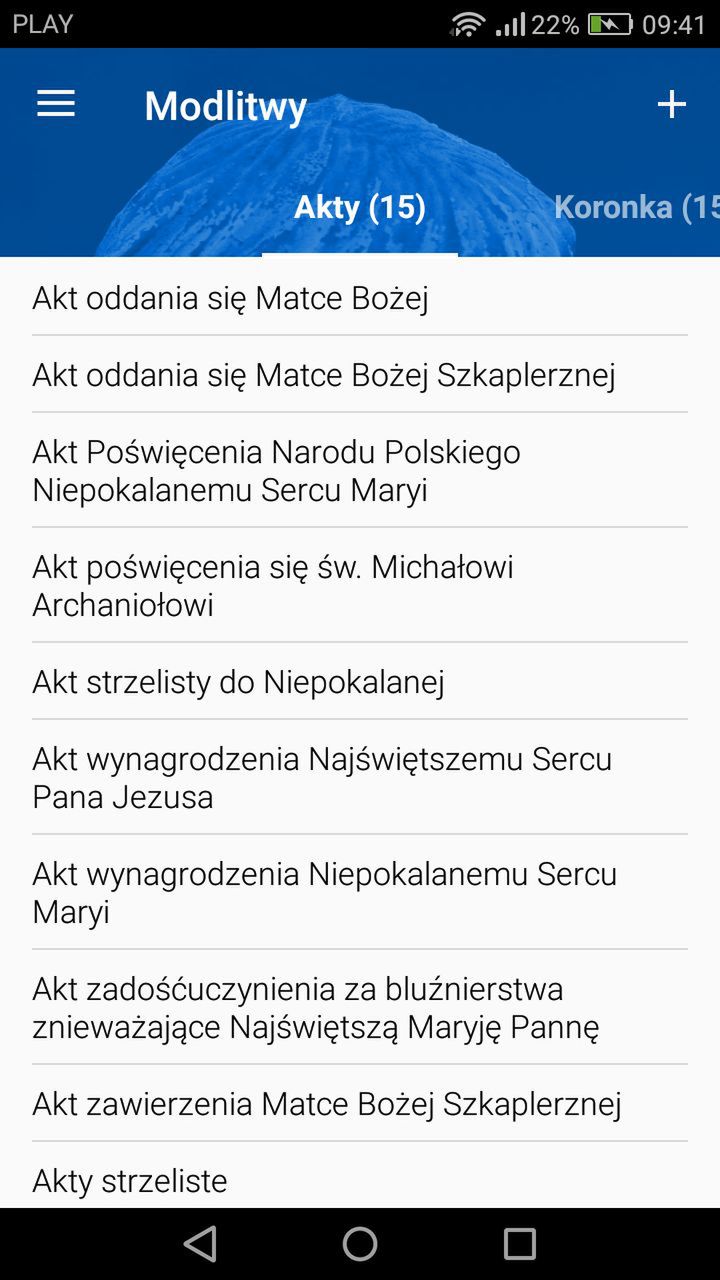Open Akt oddania się Matce Bożej
This screenshot has height=1280, width=720.
point(360,297)
